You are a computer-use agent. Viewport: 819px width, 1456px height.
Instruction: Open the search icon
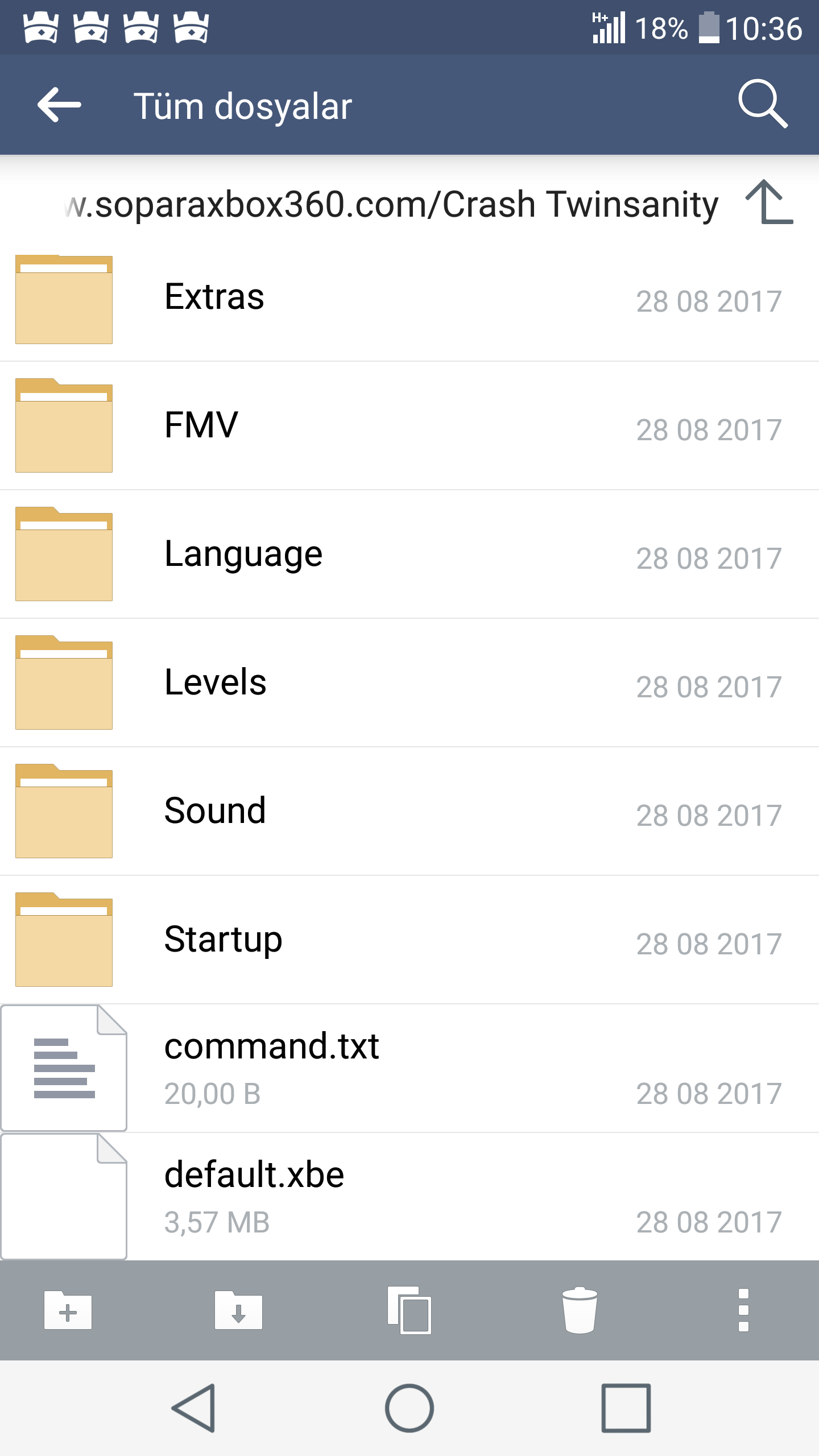(763, 104)
